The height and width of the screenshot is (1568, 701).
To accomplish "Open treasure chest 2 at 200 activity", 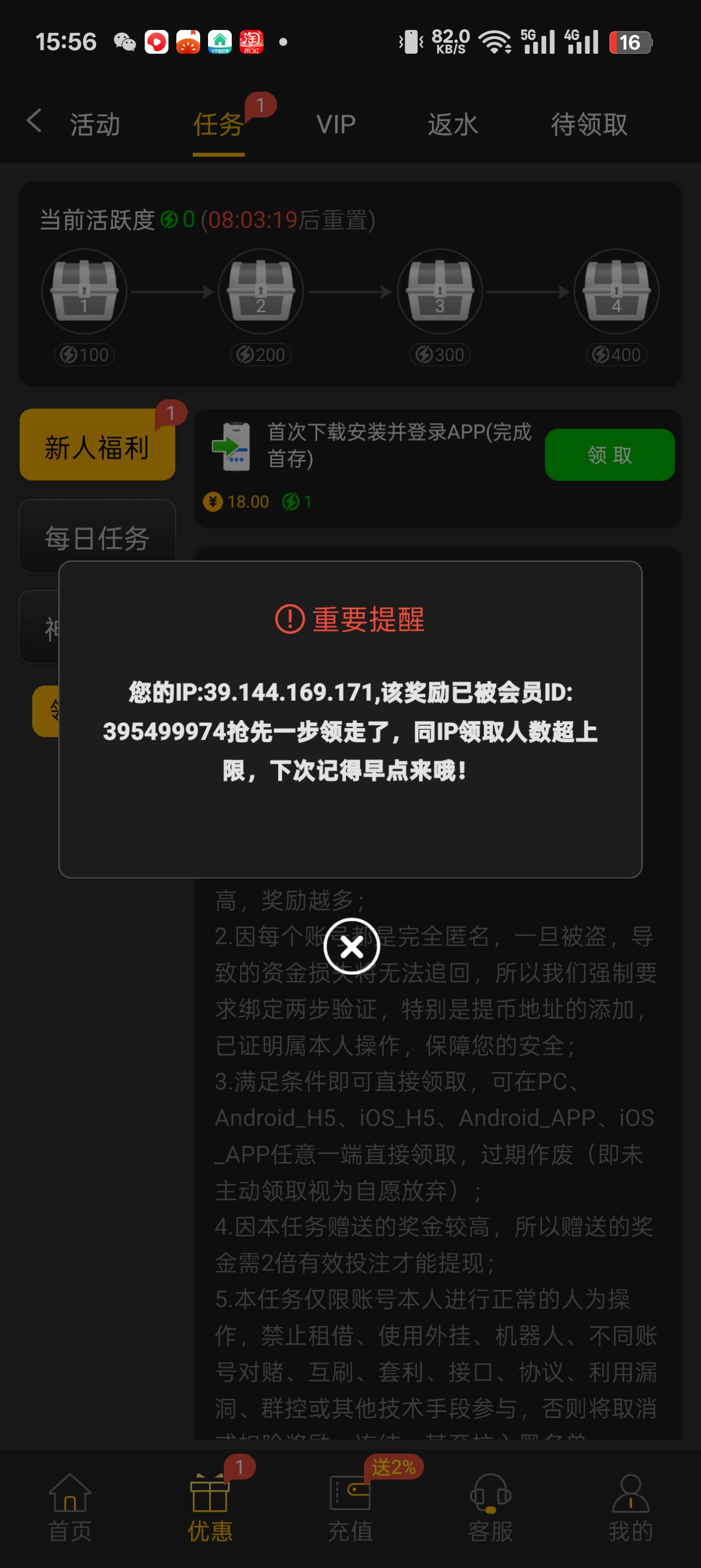I will pyautogui.click(x=261, y=291).
